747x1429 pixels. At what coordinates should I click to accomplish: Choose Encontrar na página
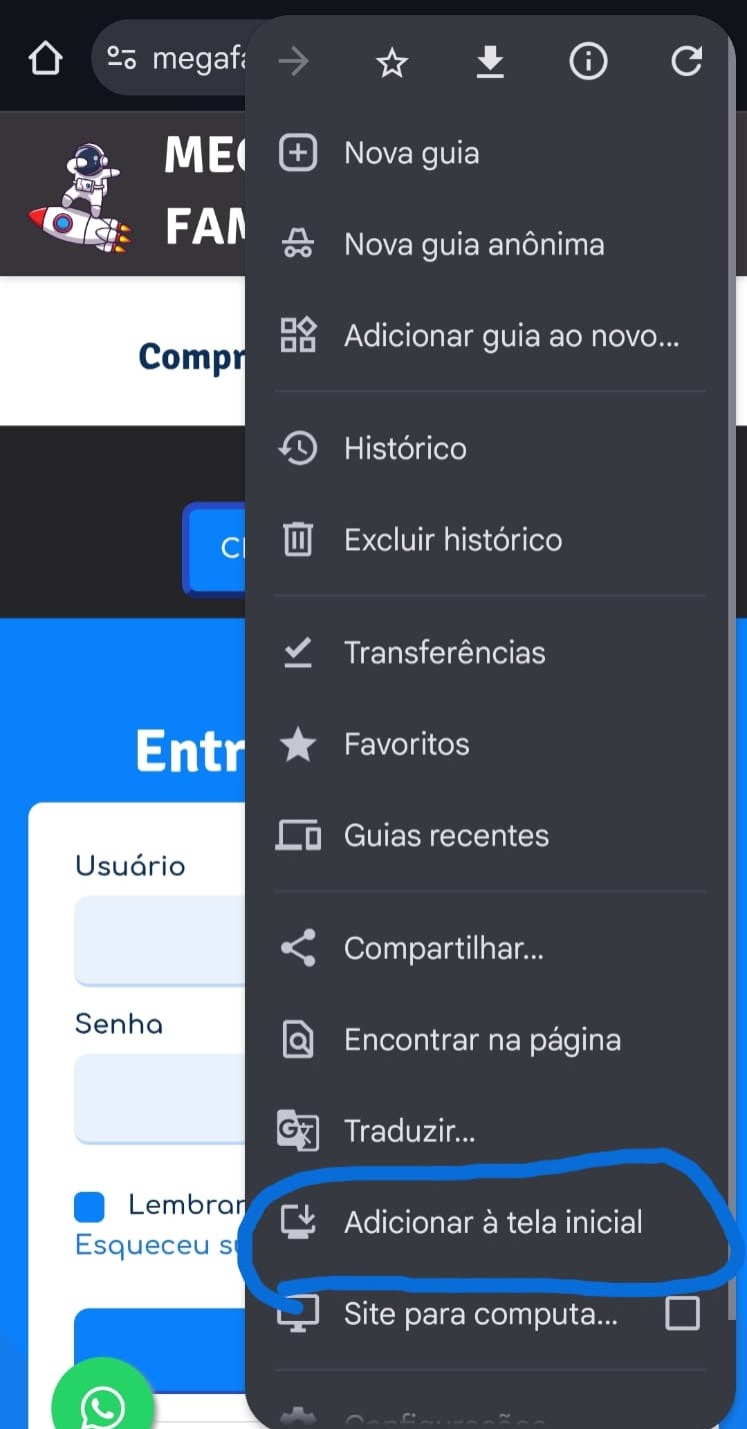coord(482,1040)
